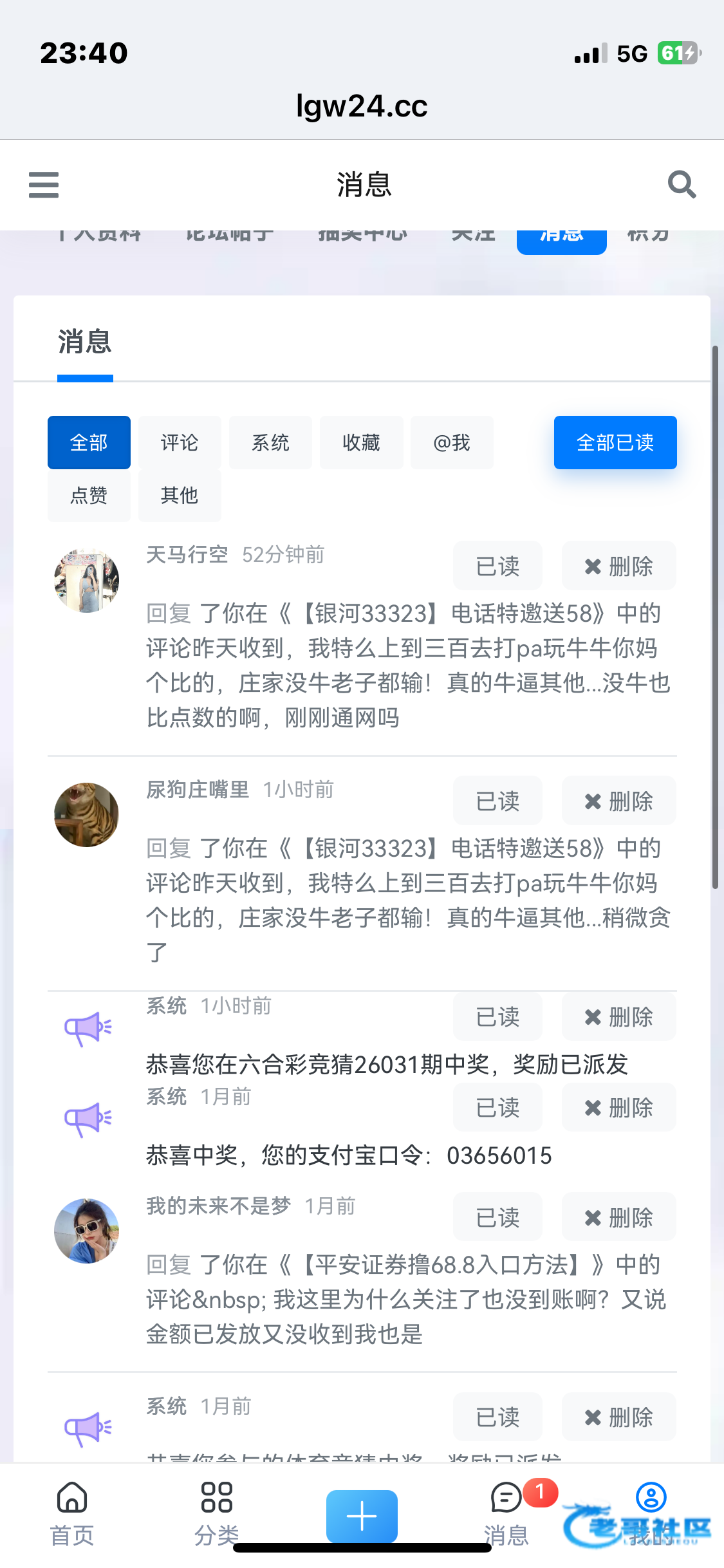The image size is (724, 1568).
Task: Filter messages by 点赞
Action: (x=89, y=496)
